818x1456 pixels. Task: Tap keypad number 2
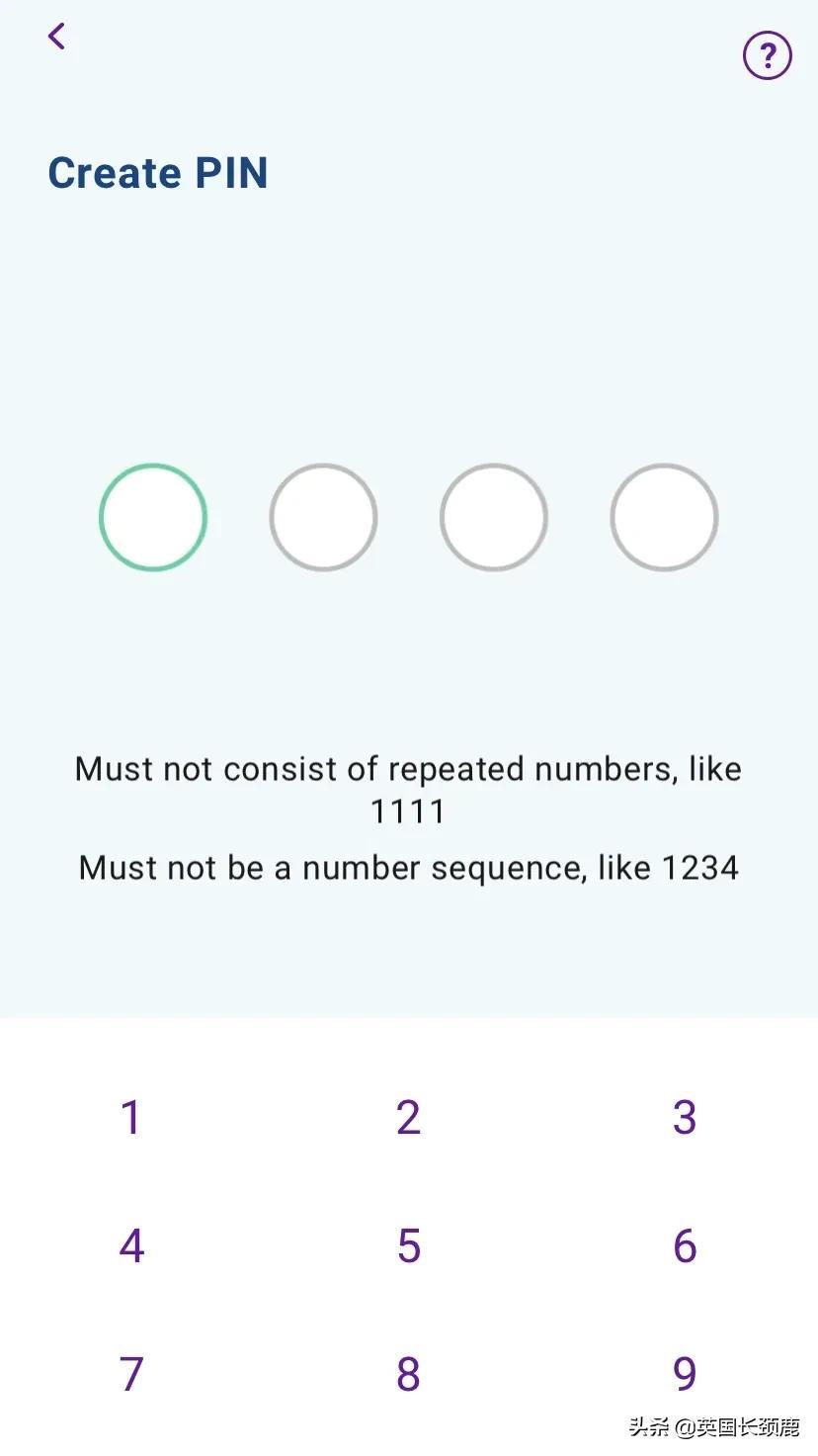click(x=408, y=1117)
